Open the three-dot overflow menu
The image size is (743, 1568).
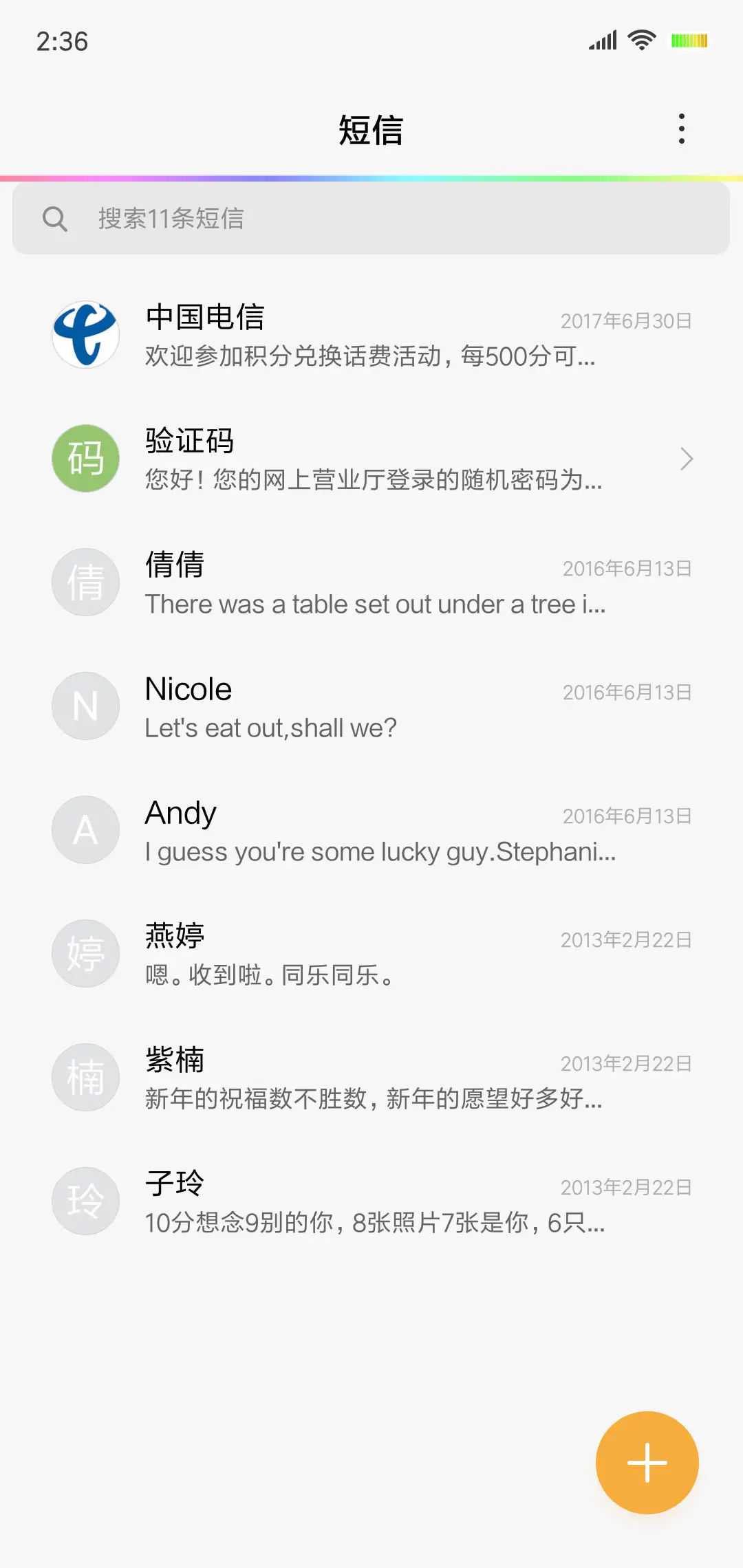[x=681, y=129]
